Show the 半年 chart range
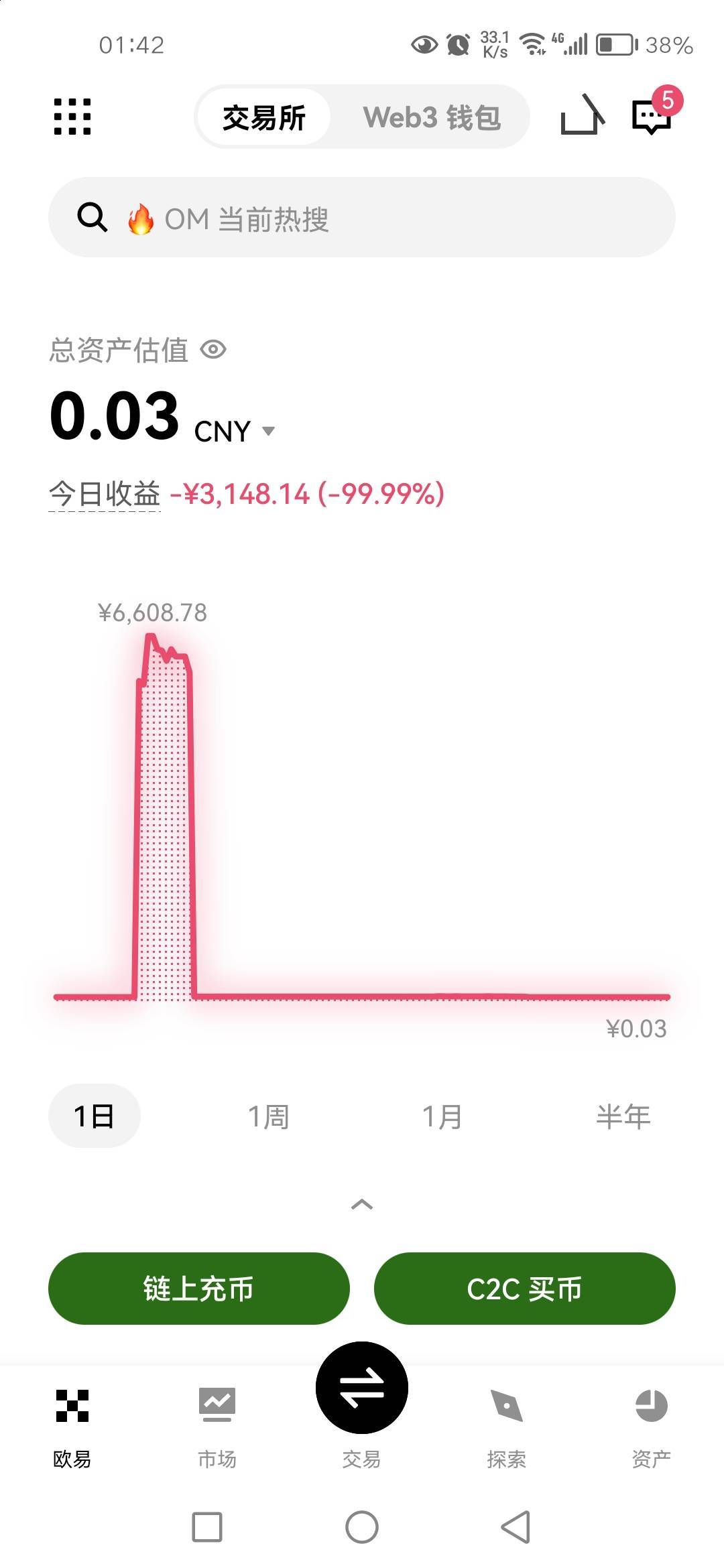The image size is (724, 1568). [623, 1116]
